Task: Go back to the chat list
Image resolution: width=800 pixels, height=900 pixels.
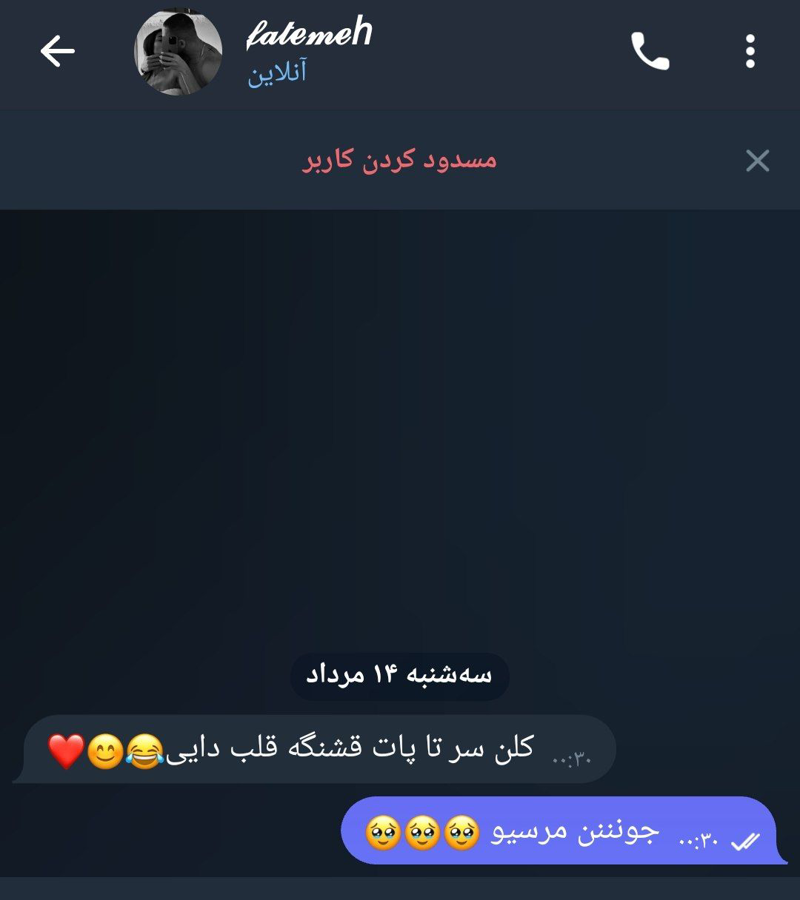Action: point(57,51)
